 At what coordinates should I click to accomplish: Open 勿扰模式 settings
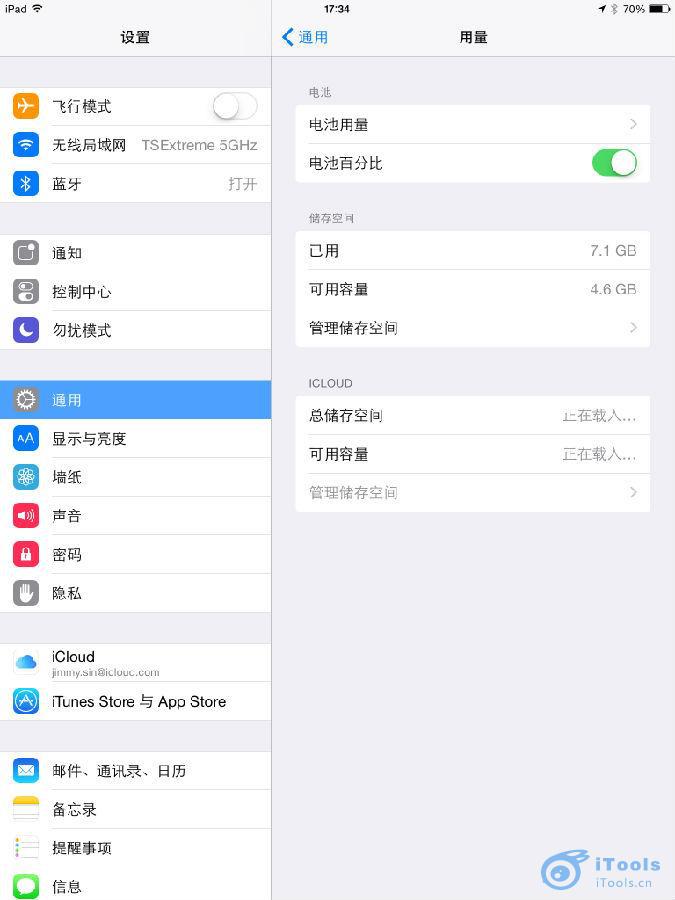click(135, 330)
